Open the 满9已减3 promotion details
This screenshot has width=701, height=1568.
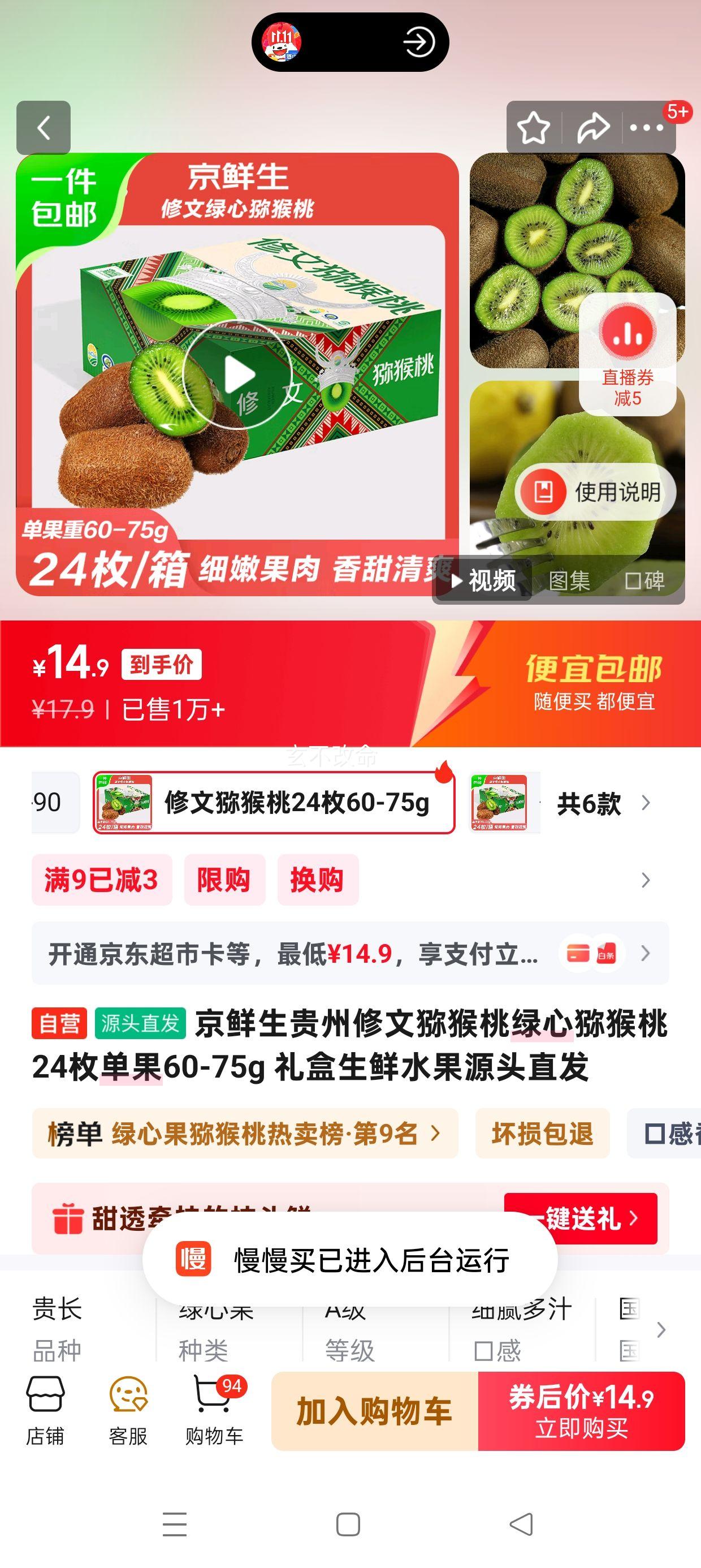coord(101,880)
